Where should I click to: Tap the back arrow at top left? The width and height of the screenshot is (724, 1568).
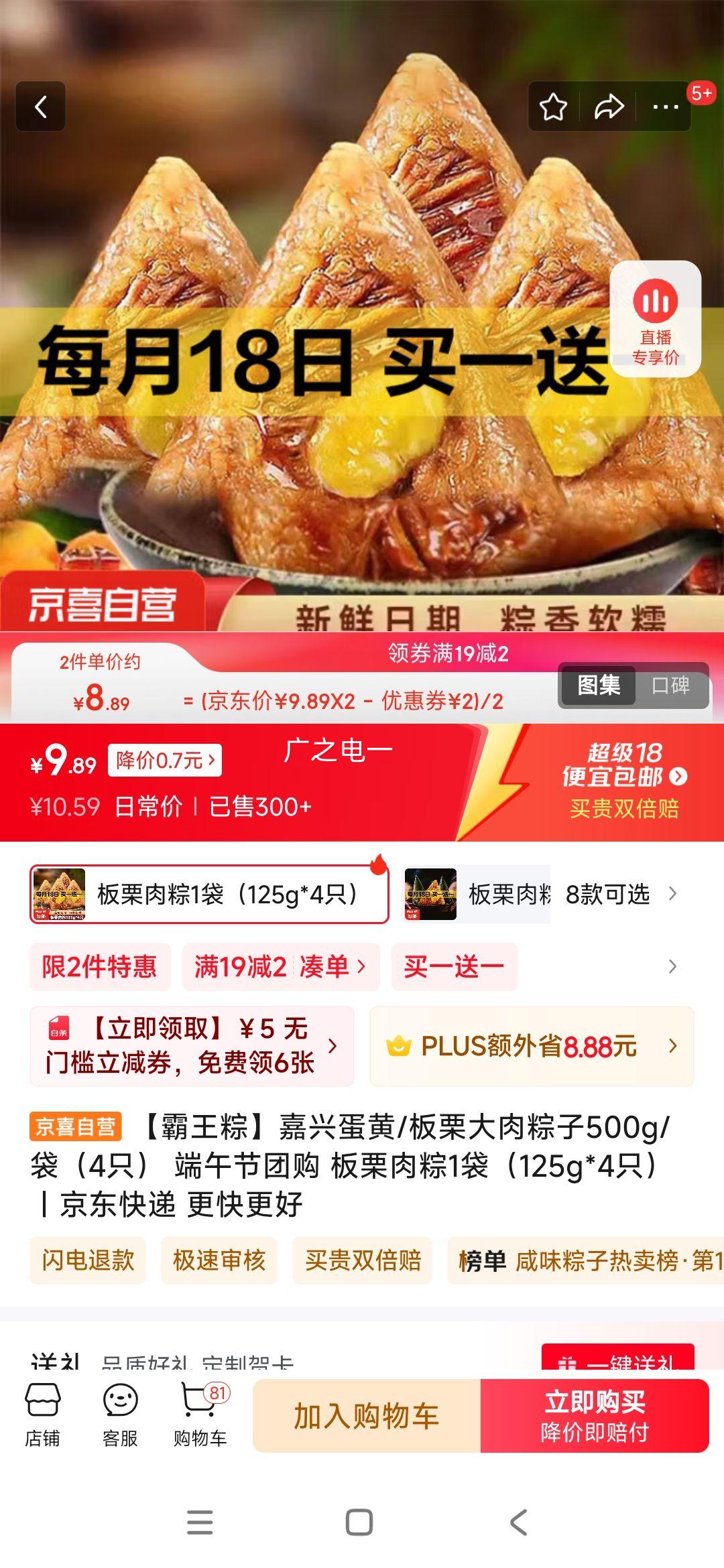[x=40, y=107]
